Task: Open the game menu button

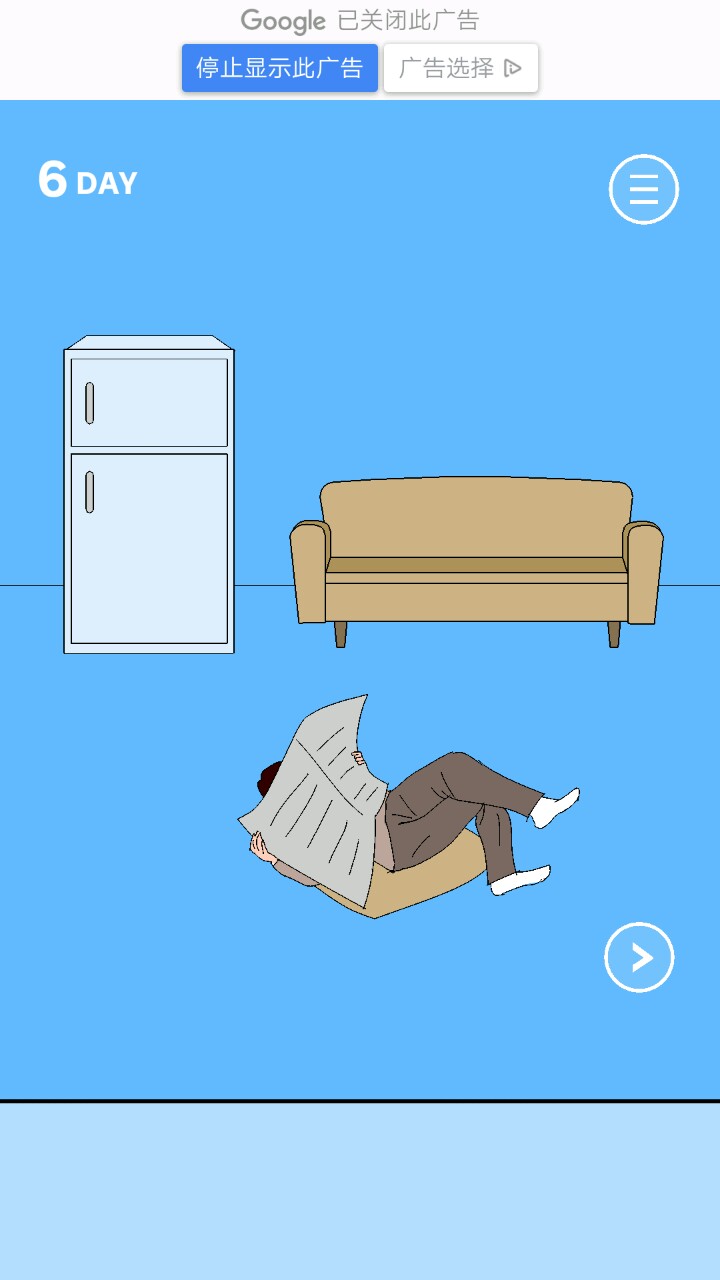Action: click(x=644, y=189)
